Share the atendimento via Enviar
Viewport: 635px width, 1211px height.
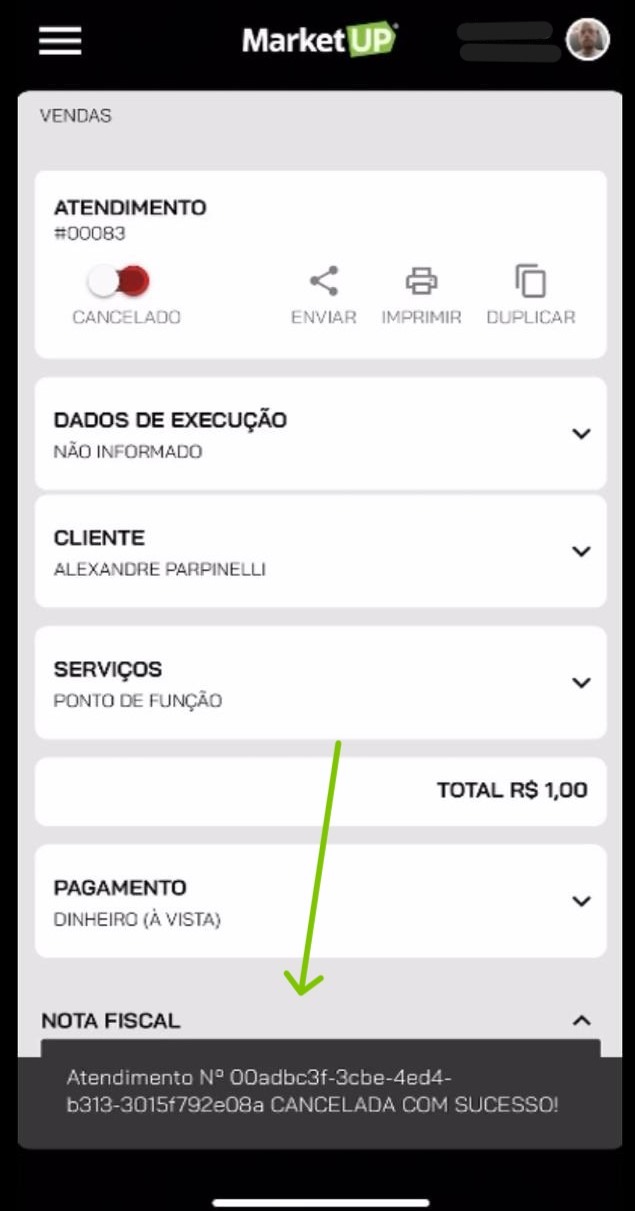click(x=323, y=294)
